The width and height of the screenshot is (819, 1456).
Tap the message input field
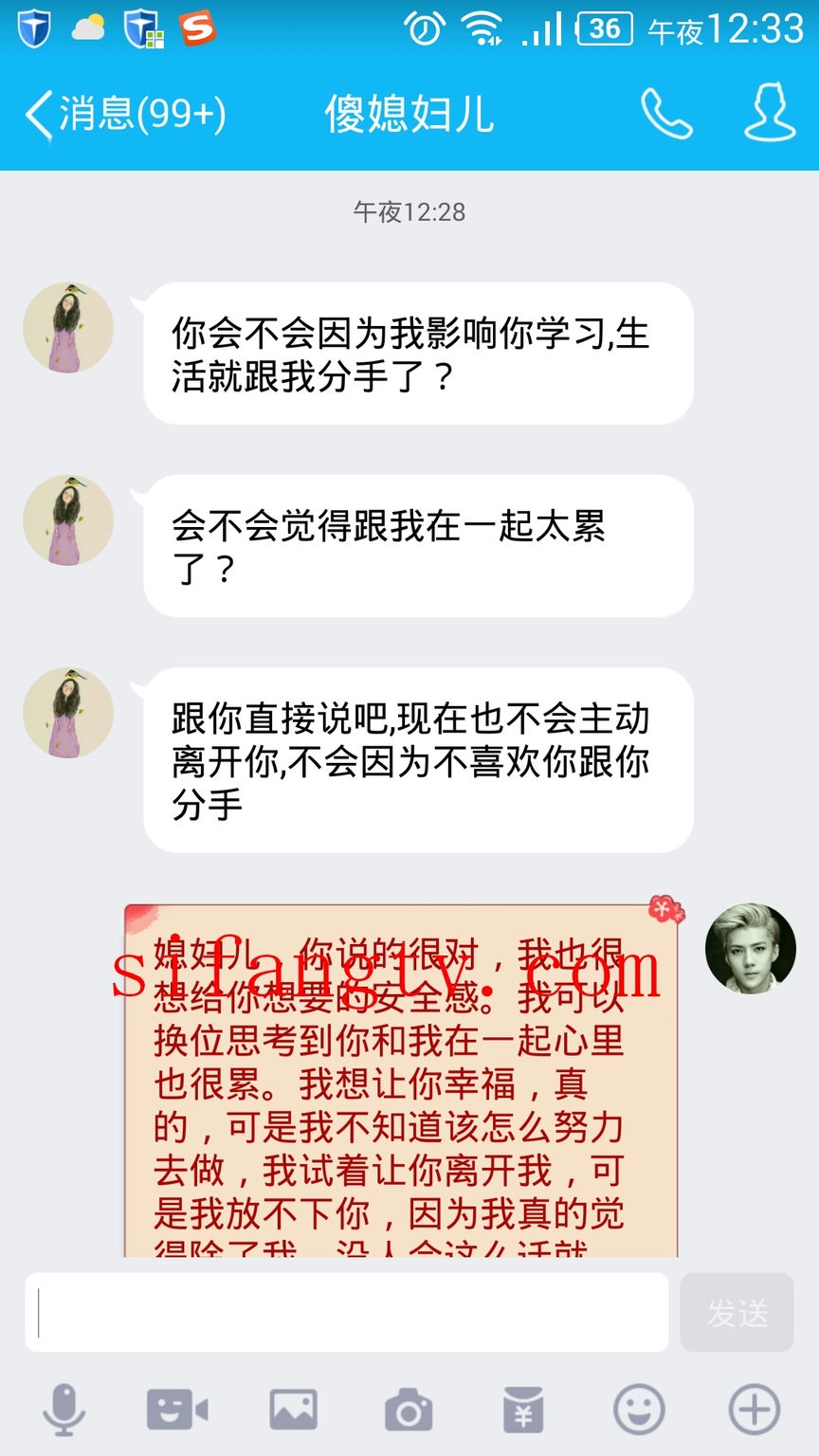tap(347, 1313)
